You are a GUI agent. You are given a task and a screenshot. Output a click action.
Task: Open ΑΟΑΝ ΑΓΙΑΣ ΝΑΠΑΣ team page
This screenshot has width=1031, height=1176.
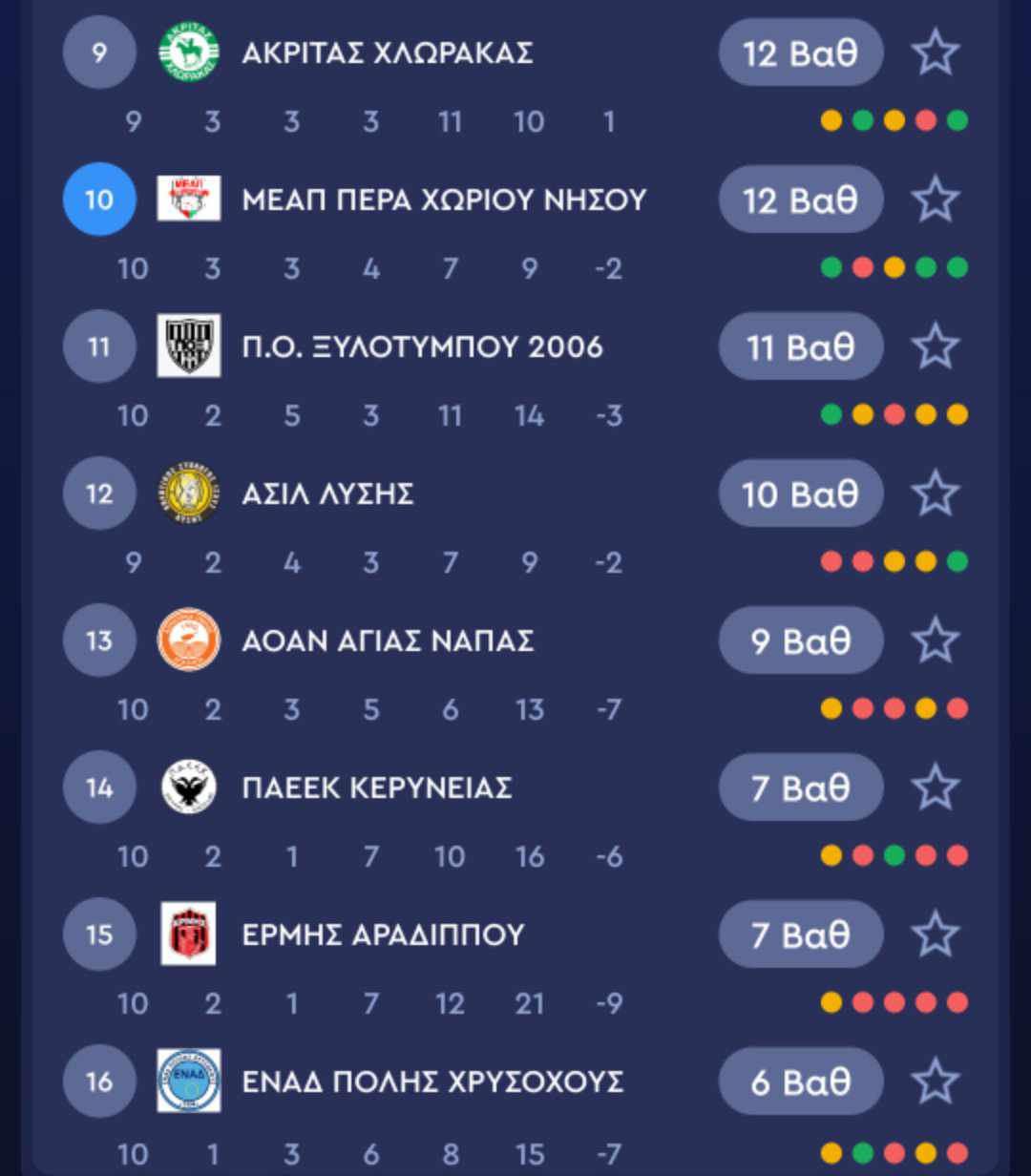tap(387, 641)
